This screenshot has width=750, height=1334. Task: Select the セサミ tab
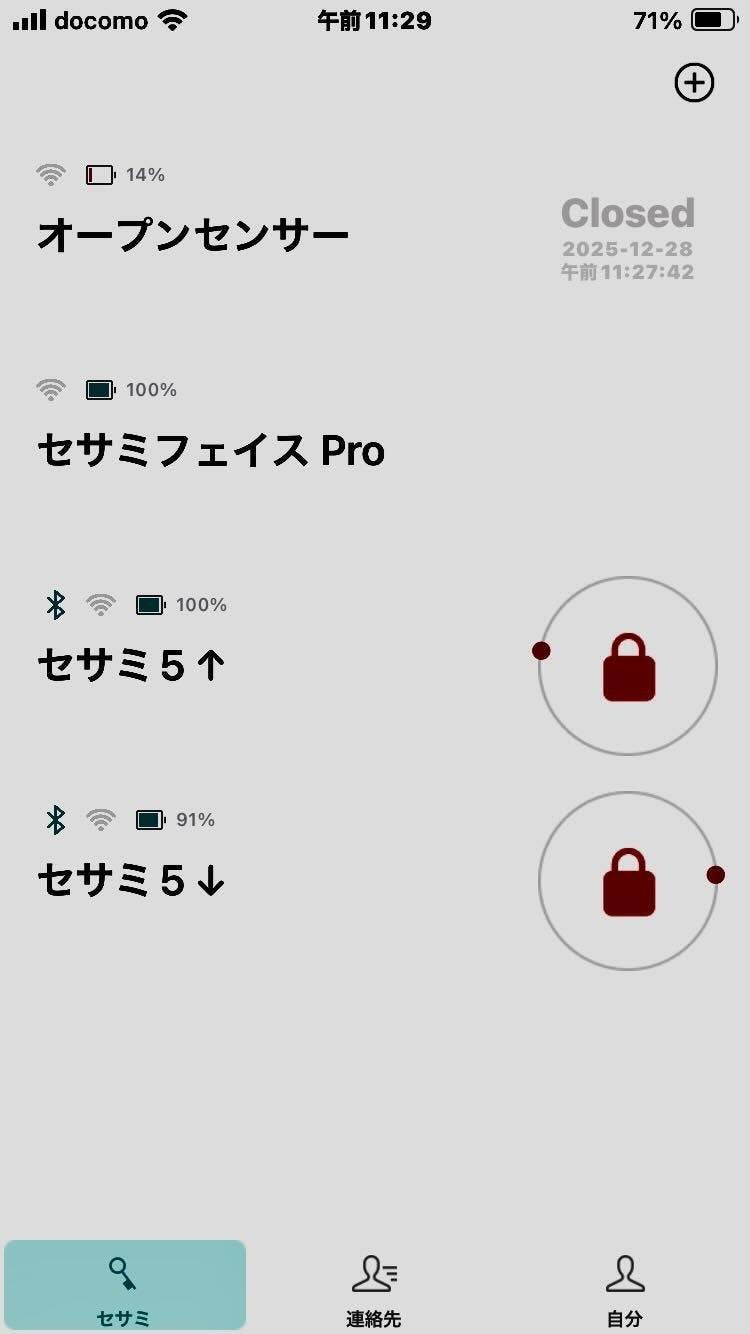tap(124, 1289)
